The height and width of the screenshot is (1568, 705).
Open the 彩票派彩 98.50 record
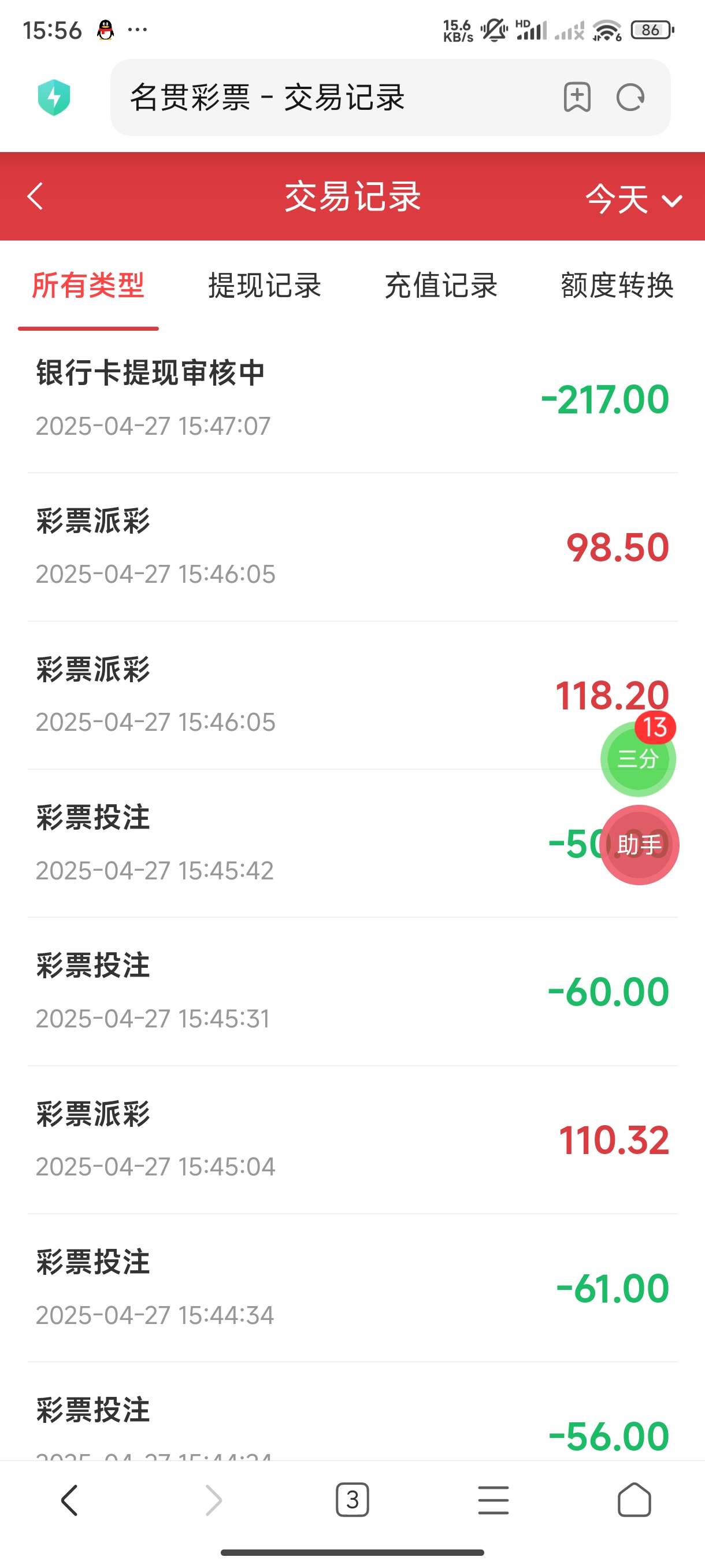pyautogui.click(x=353, y=547)
